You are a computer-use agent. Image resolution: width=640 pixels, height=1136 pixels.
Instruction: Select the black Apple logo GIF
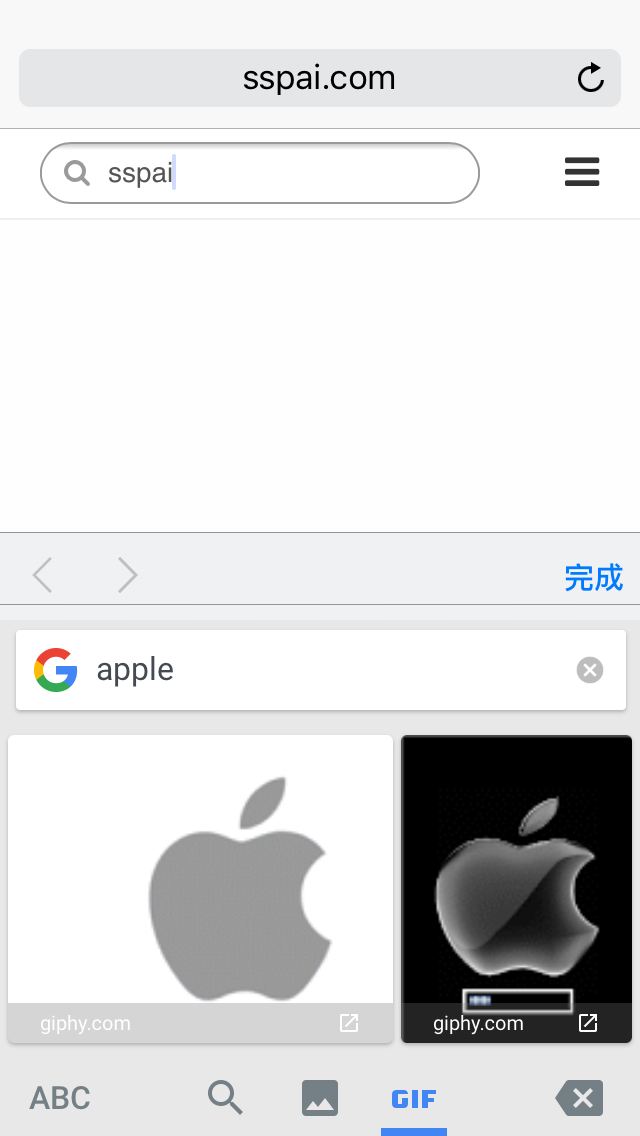pyautogui.click(x=516, y=870)
